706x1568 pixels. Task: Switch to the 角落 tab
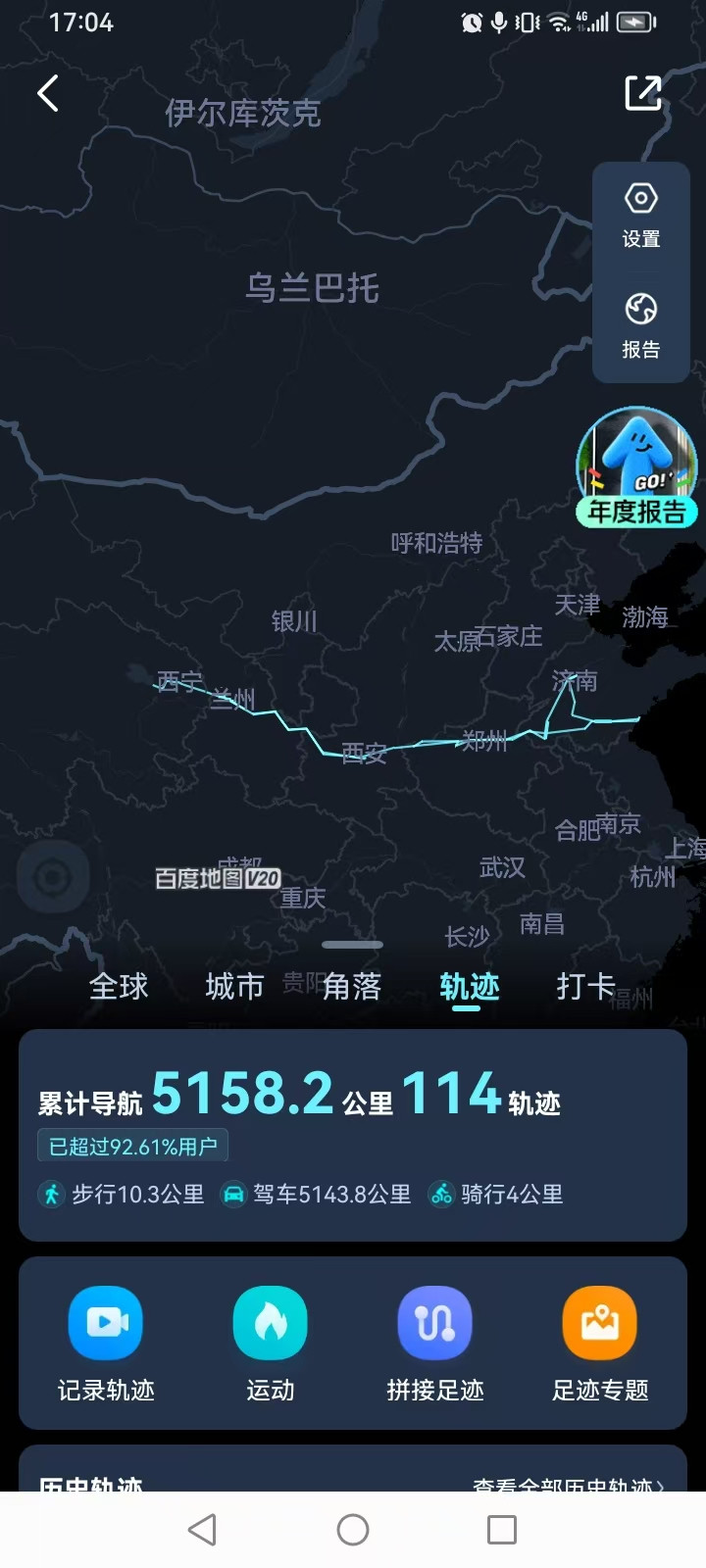coord(352,986)
